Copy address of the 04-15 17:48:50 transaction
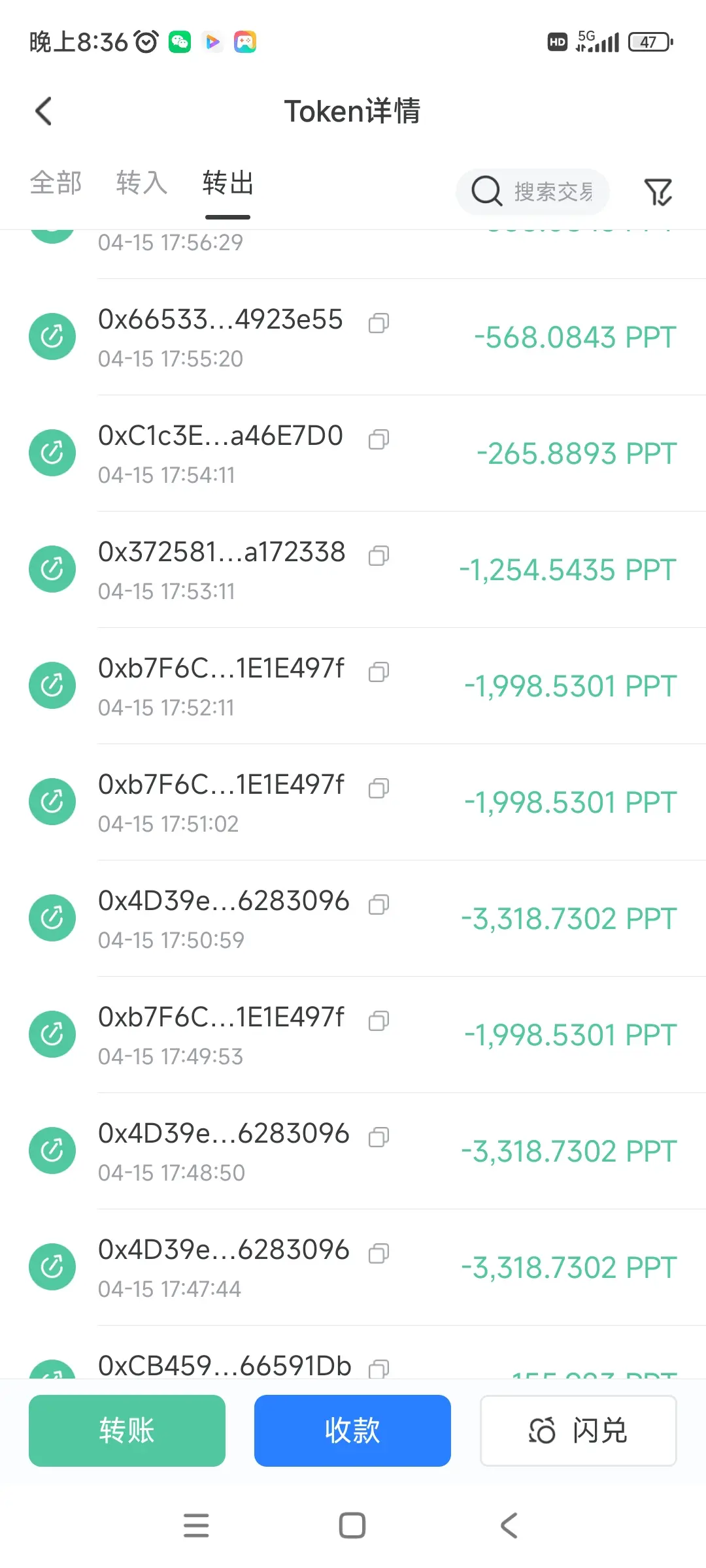The height and width of the screenshot is (1568, 706). coord(379,1137)
